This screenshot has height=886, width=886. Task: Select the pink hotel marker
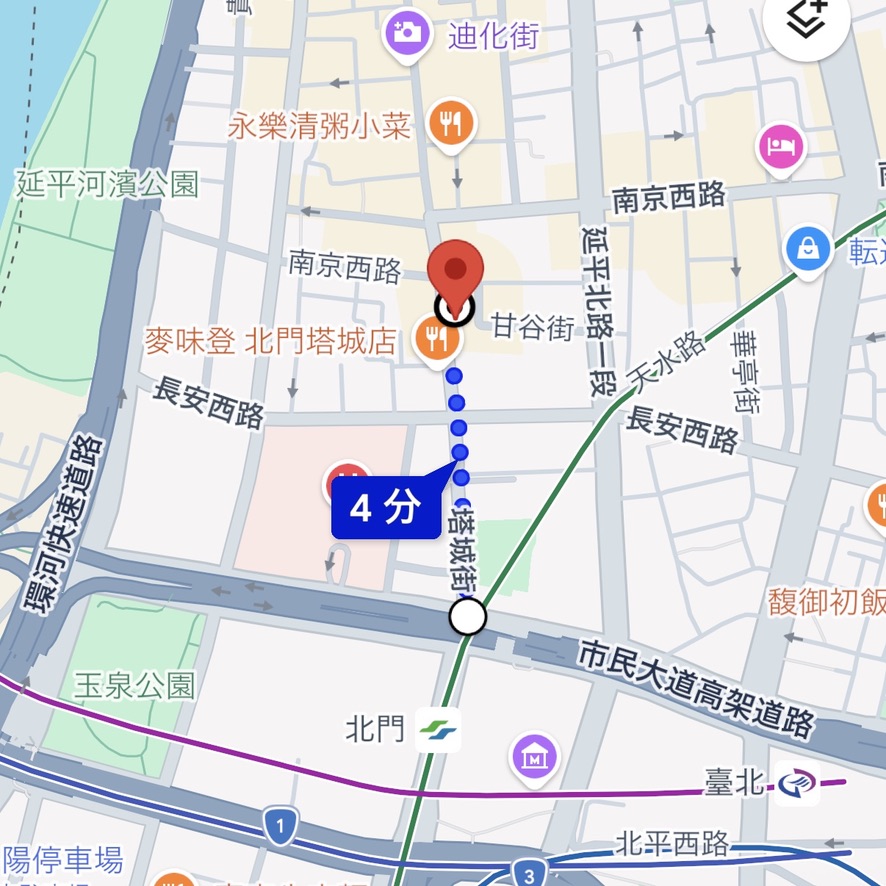(x=781, y=147)
